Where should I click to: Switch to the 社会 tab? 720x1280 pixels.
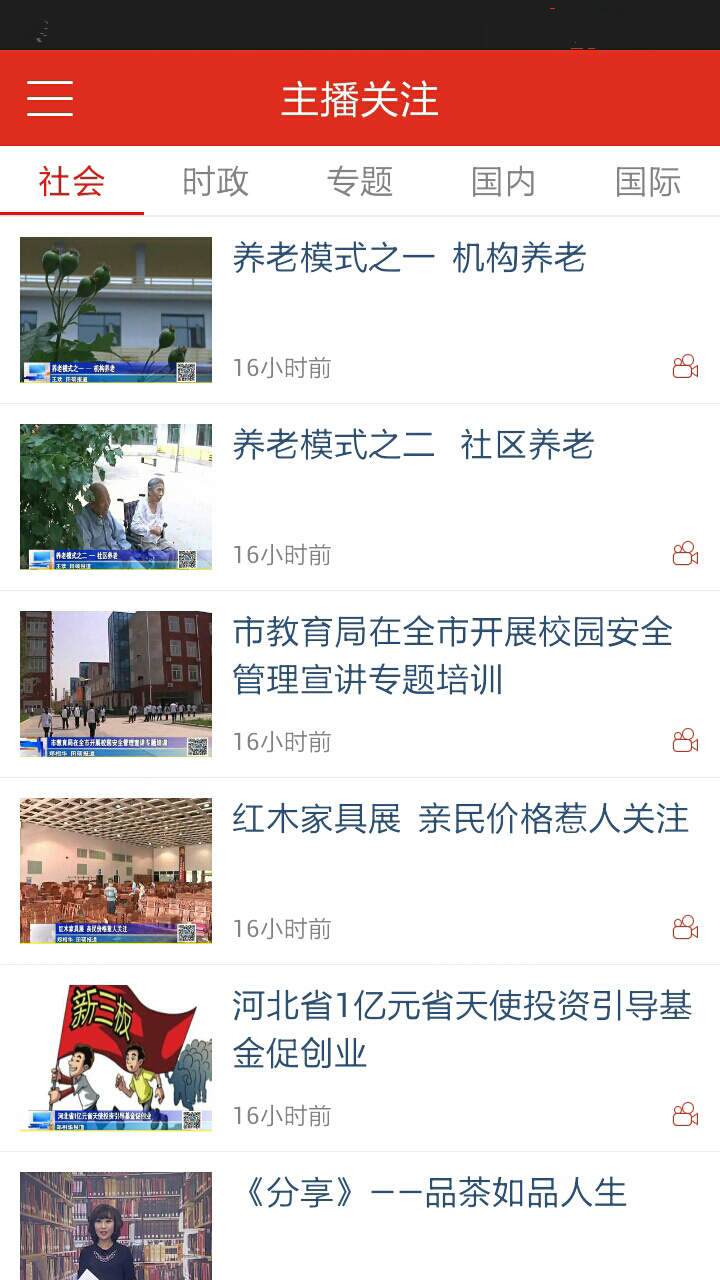72,182
